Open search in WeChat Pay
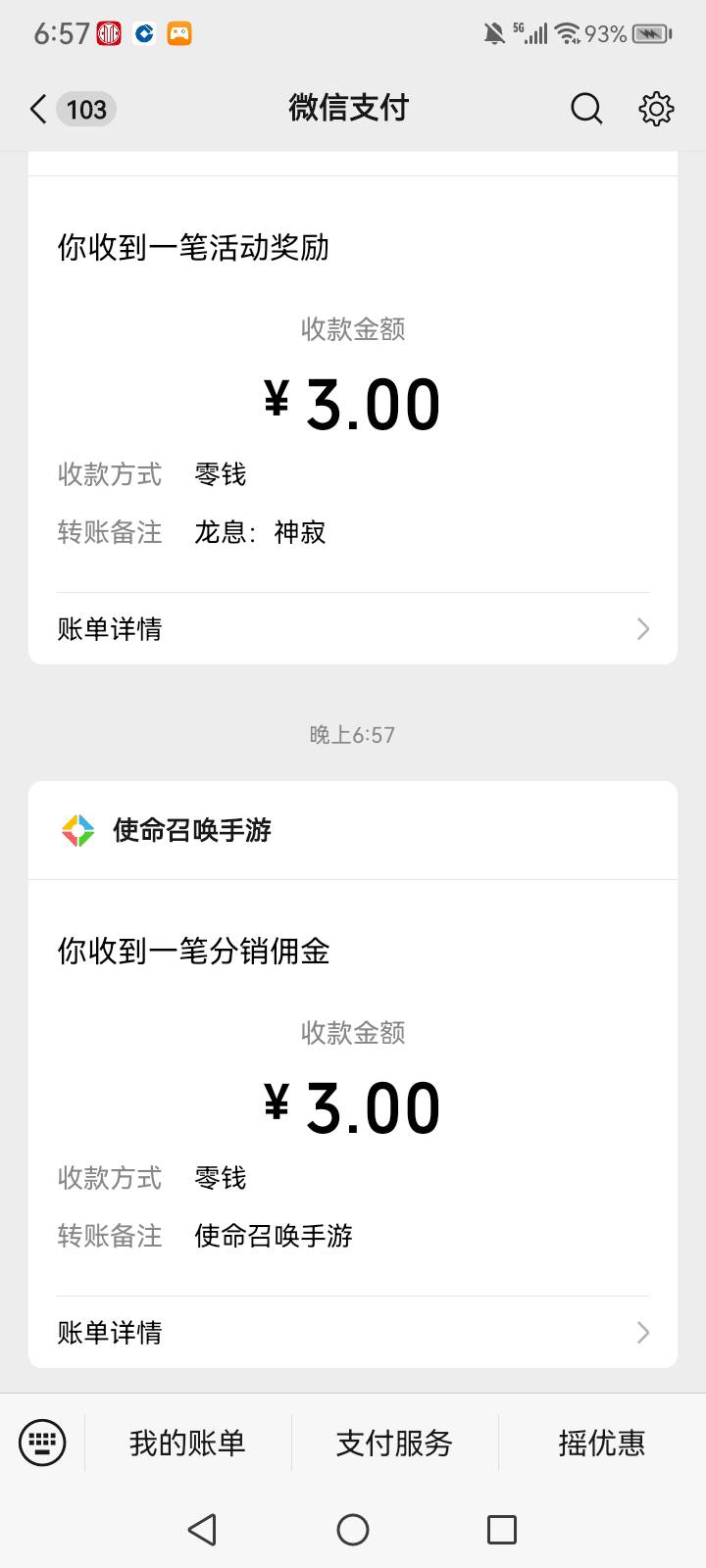Image resolution: width=706 pixels, height=1568 pixels. click(586, 109)
